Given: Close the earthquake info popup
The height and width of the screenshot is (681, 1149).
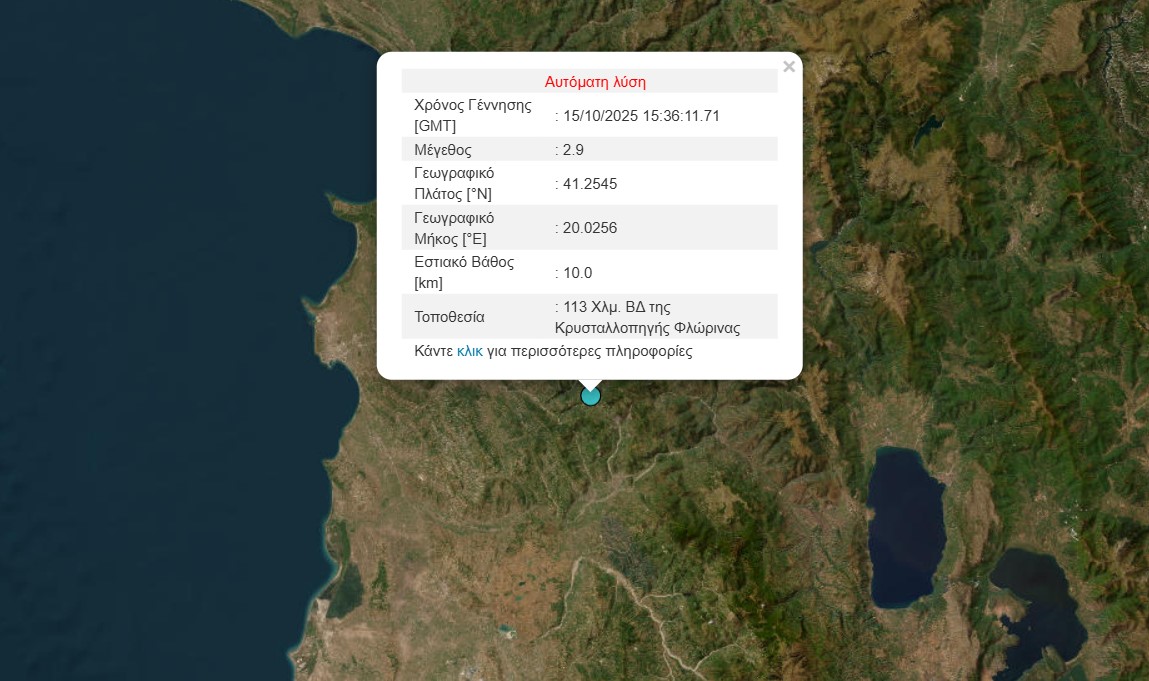Looking at the screenshot, I should tap(789, 67).
